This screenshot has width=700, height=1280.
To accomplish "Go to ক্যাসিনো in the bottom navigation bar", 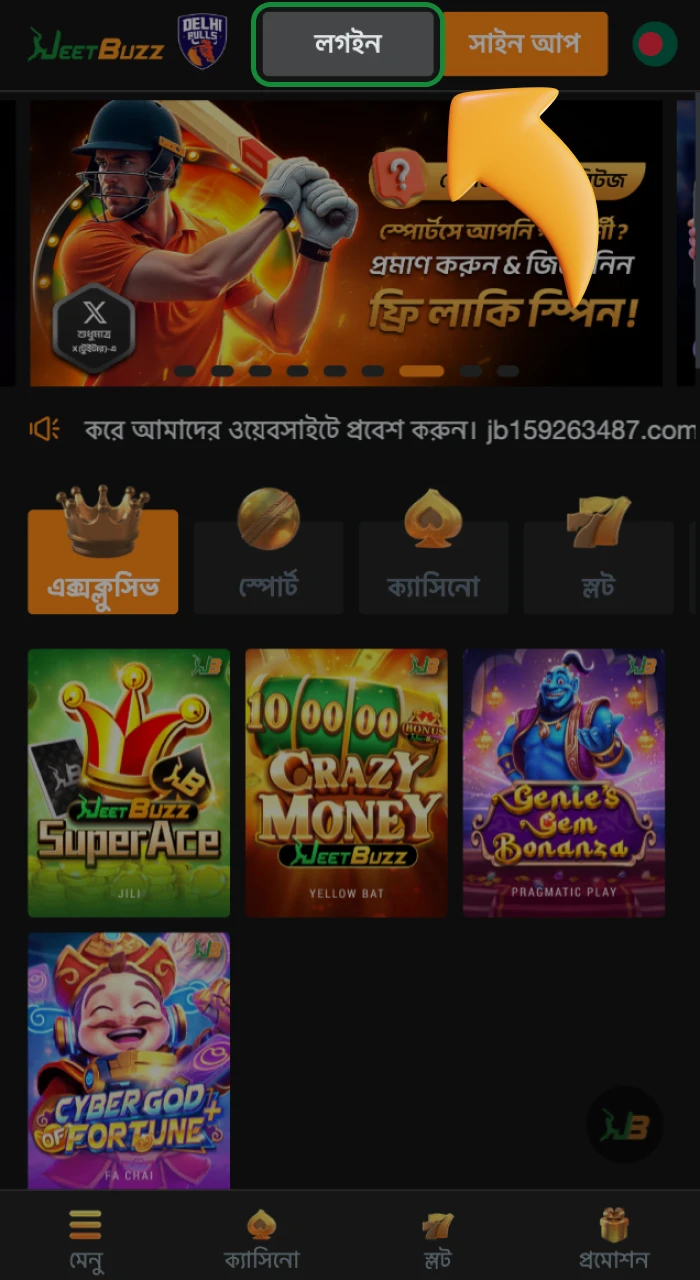I will coord(261,1238).
